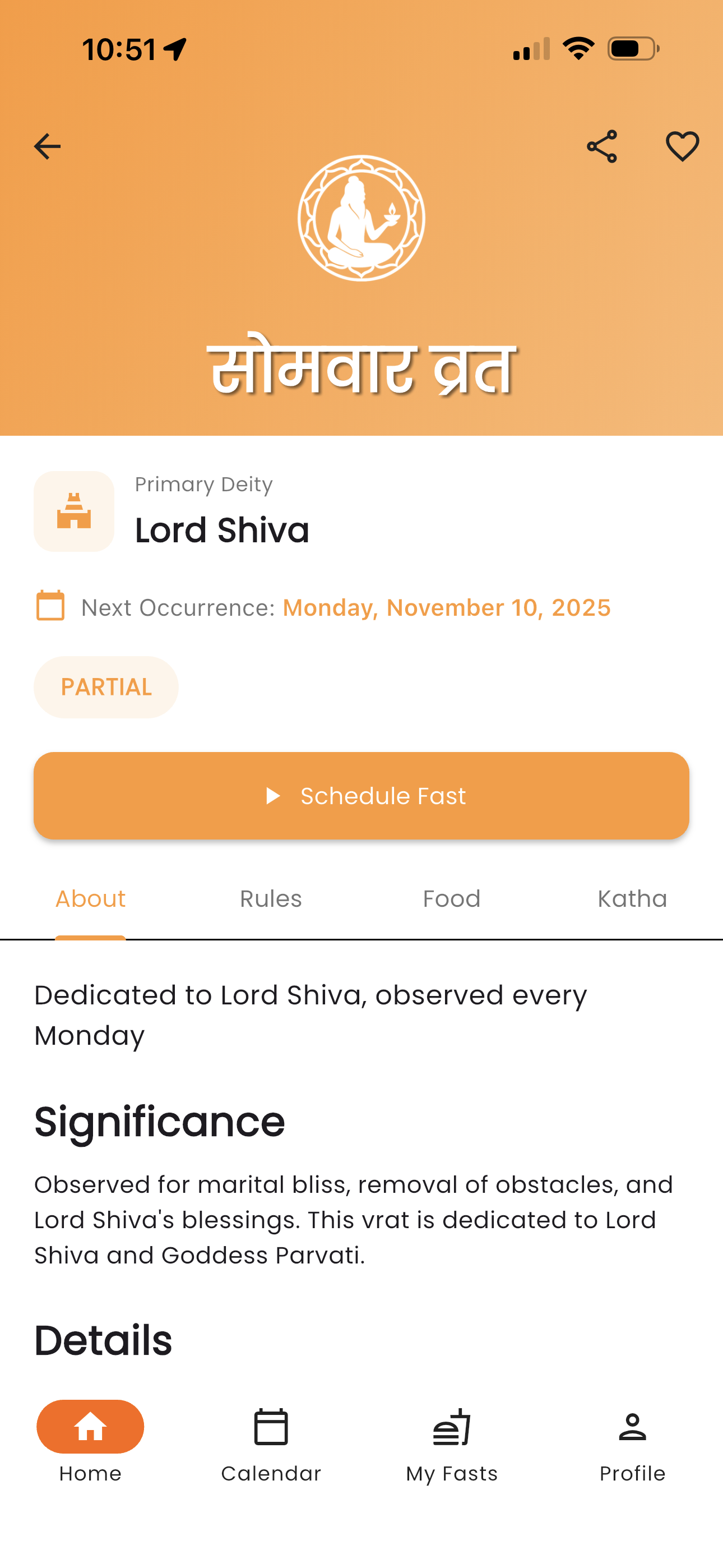
Task: Open the Profile tab
Action: 632,1442
